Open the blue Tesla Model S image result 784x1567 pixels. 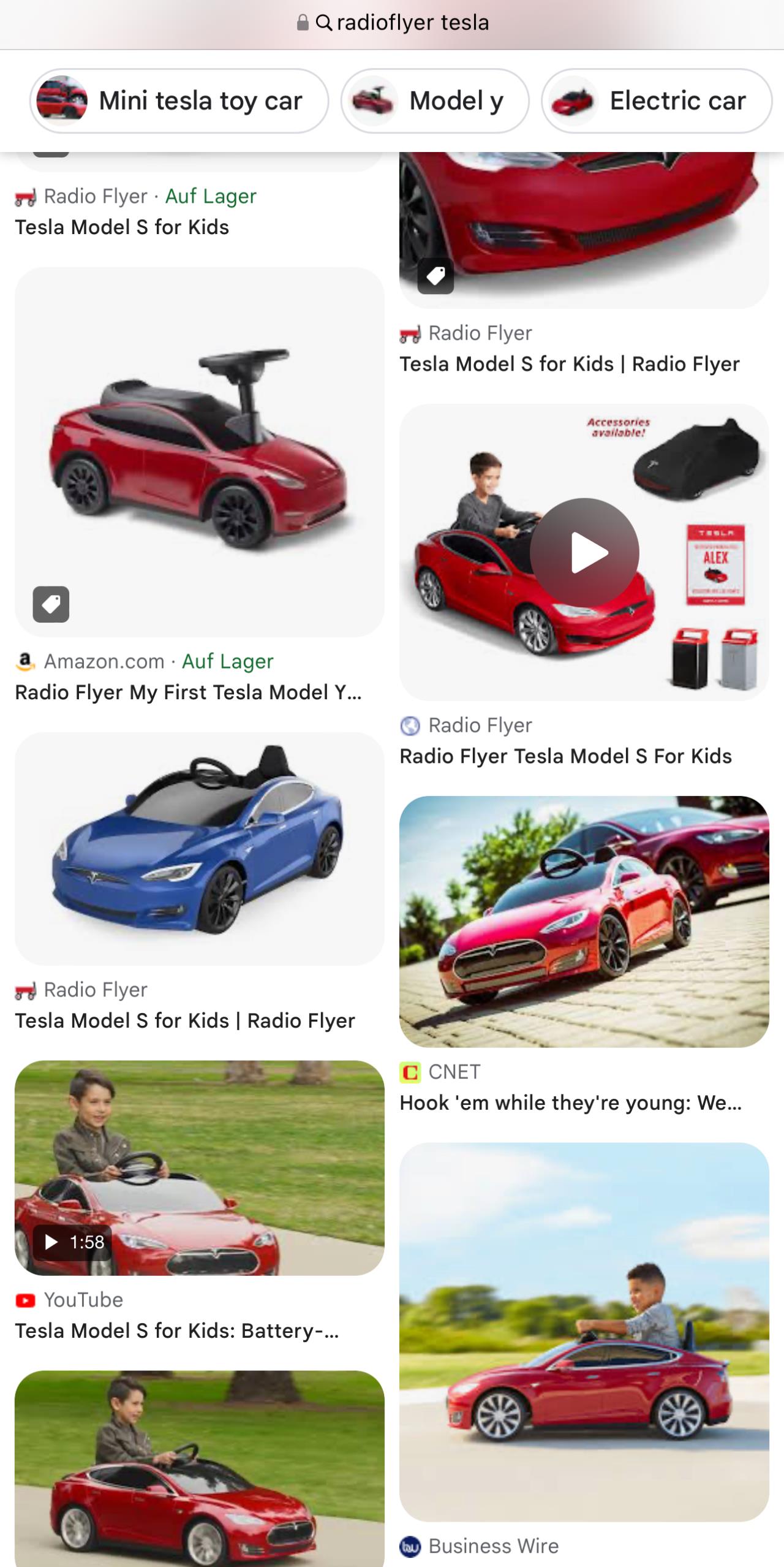(x=199, y=849)
